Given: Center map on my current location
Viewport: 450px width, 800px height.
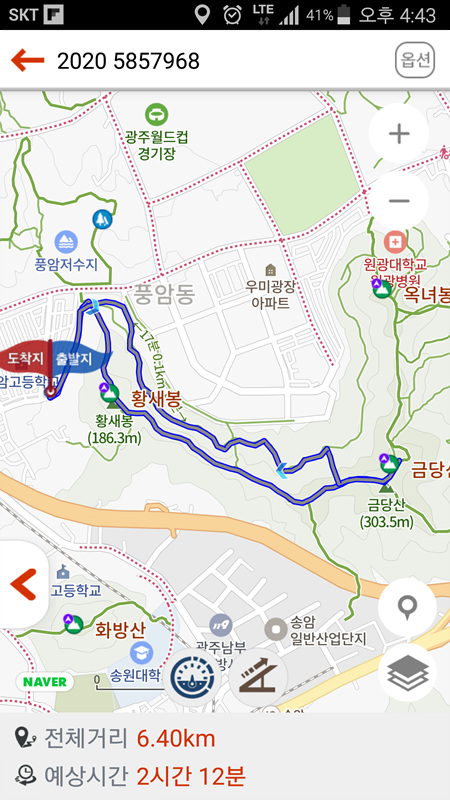Looking at the screenshot, I should (407, 608).
